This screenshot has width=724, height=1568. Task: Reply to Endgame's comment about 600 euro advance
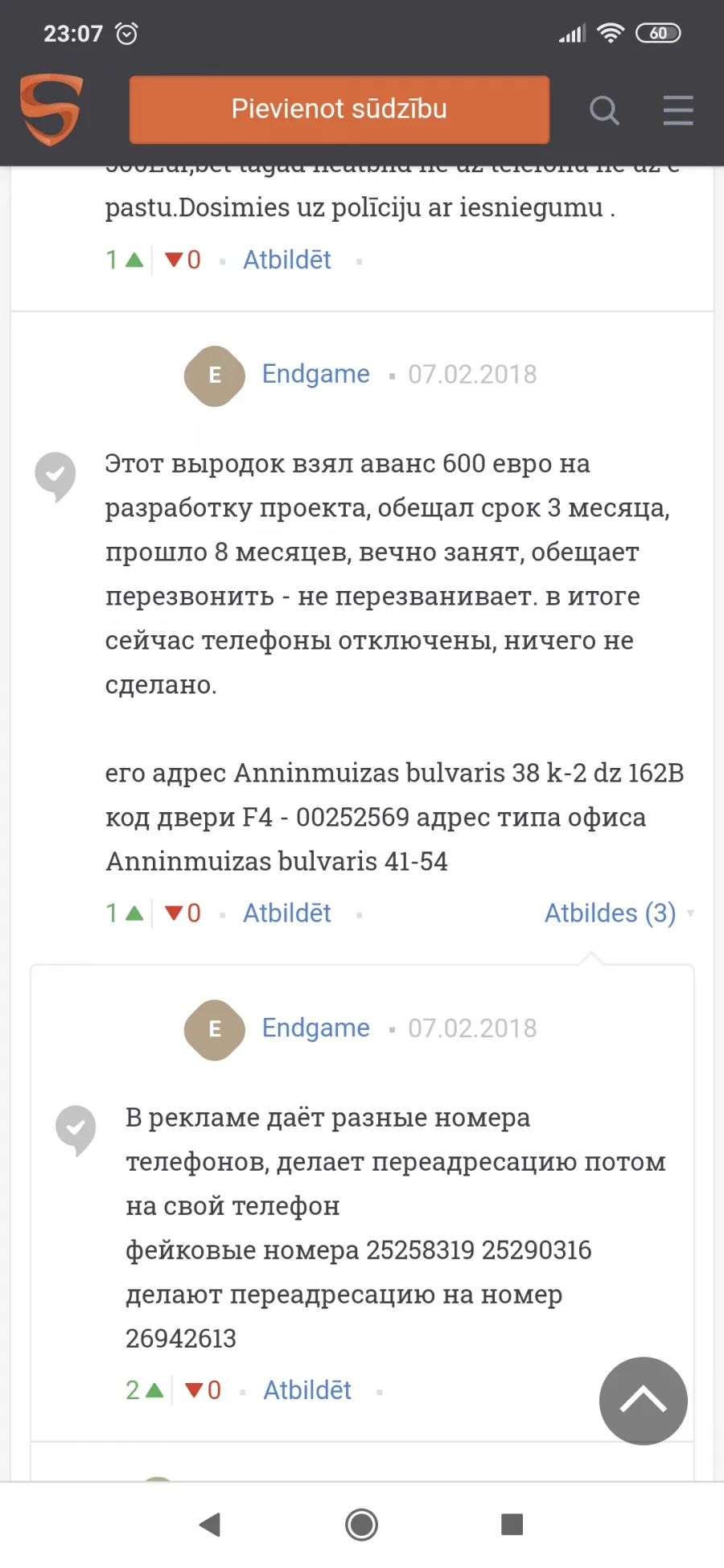(x=287, y=913)
